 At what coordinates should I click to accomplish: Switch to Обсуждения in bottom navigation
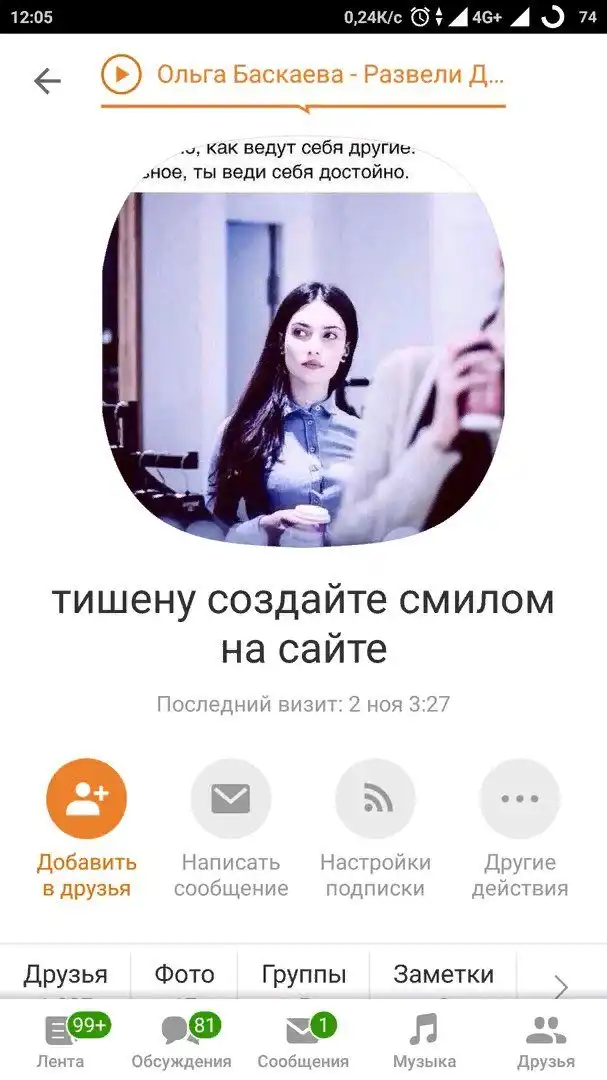[181, 1041]
